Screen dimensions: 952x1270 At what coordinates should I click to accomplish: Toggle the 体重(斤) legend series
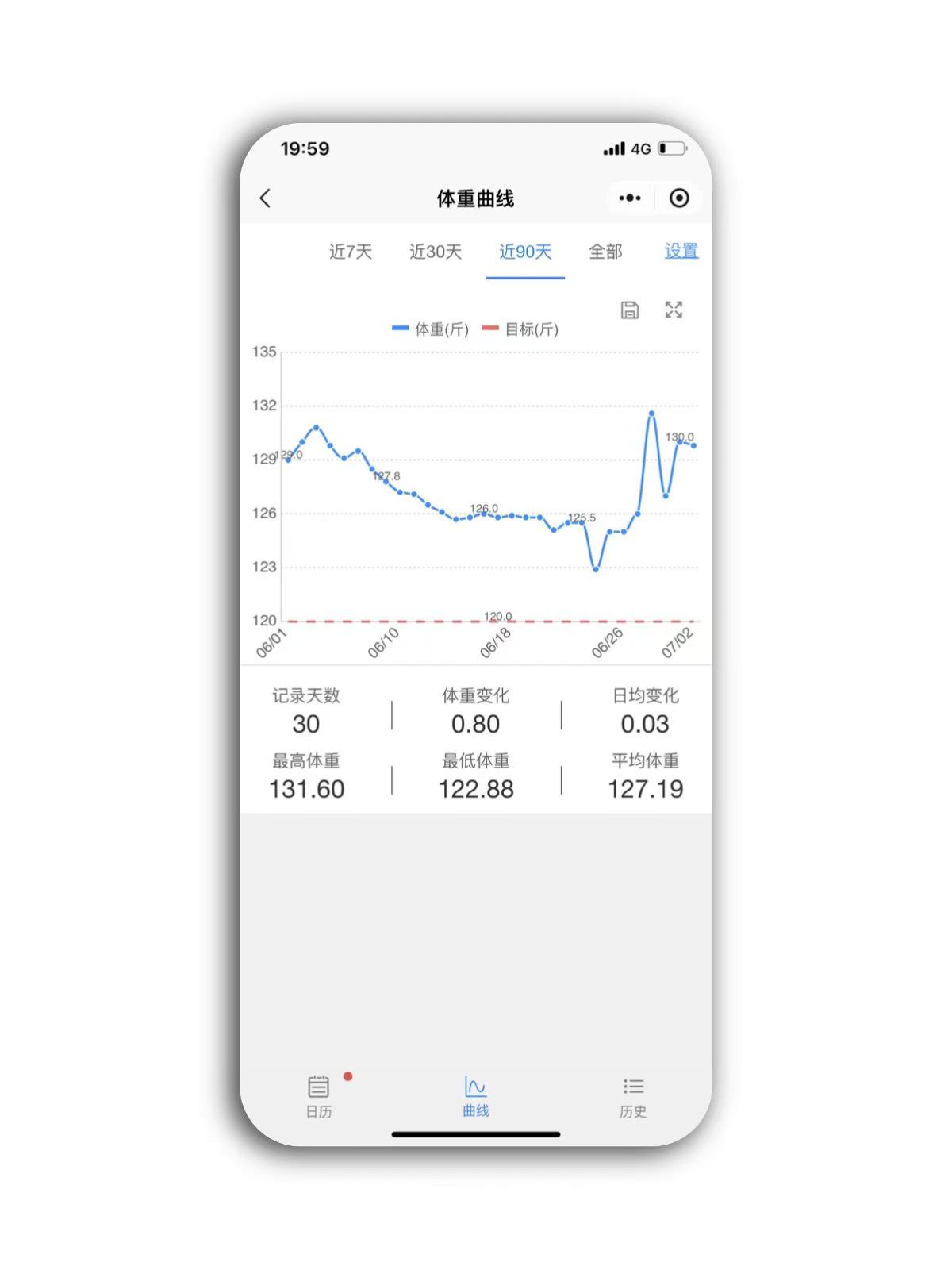pyautogui.click(x=431, y=328)
